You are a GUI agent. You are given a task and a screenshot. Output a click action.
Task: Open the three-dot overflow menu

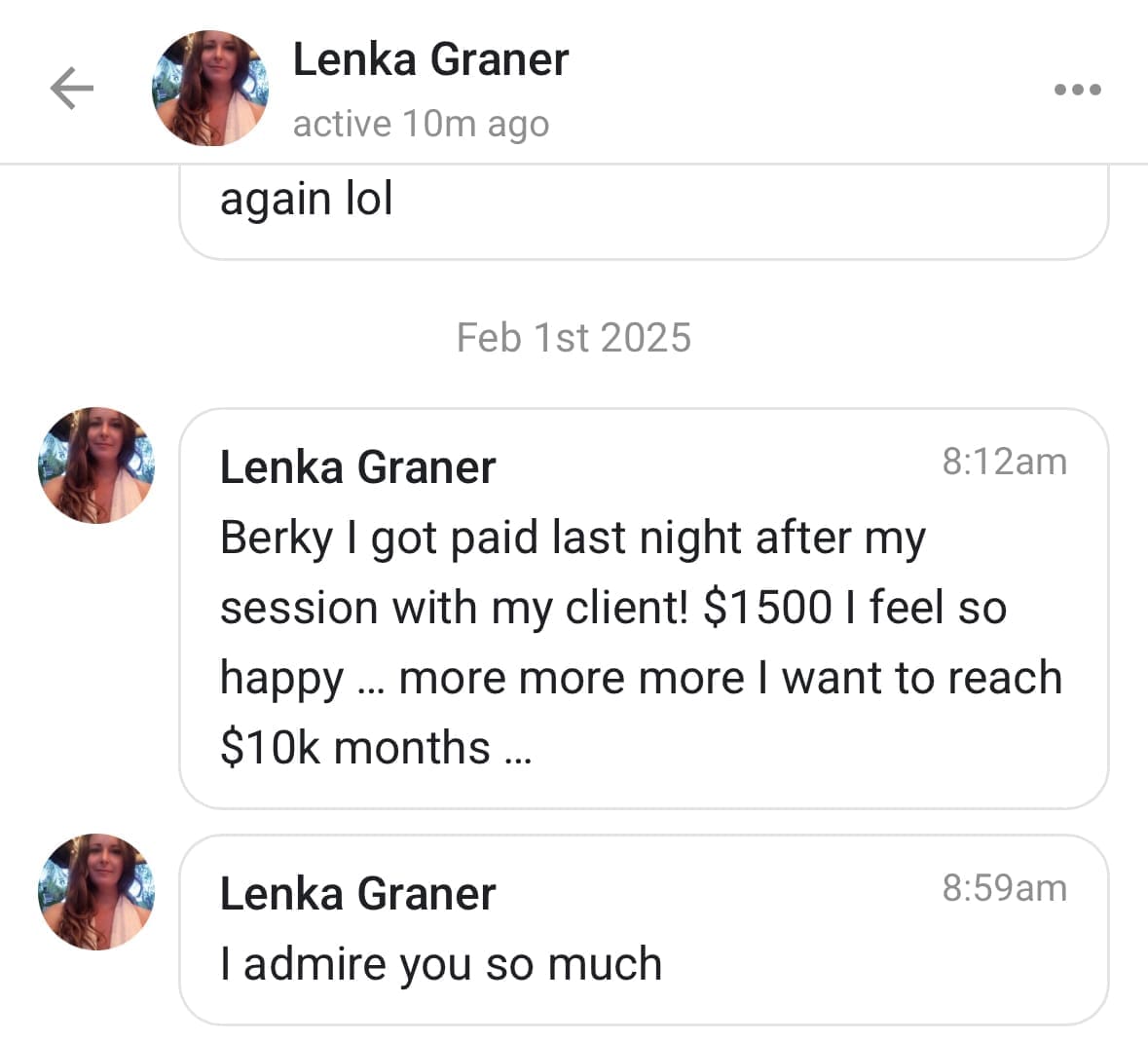pyautogui.click(x=1078, y=90)
